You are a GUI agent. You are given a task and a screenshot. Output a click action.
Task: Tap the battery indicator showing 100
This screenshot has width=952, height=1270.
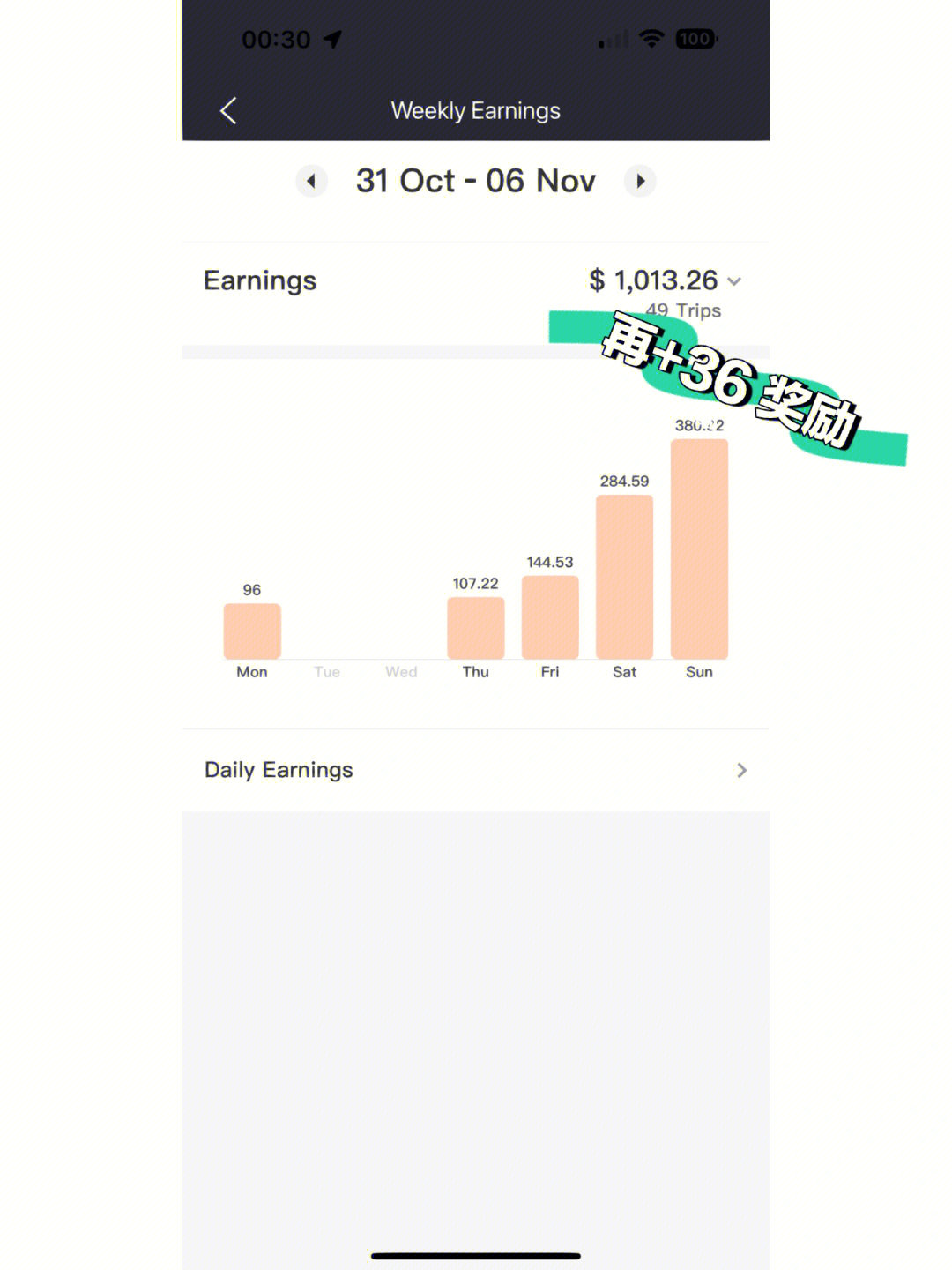[x=695, y=39]
